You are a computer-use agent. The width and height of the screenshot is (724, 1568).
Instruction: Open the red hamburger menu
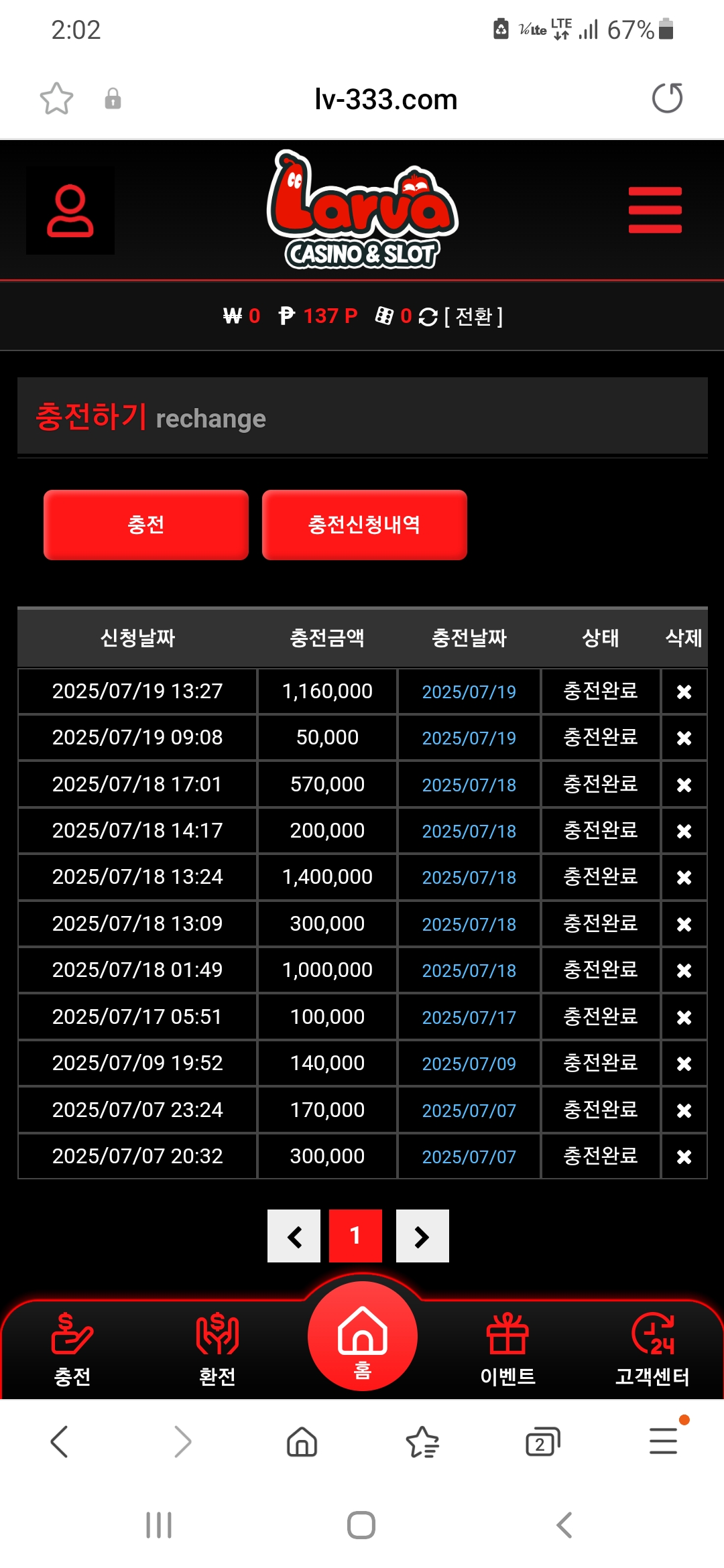(655, 210)
